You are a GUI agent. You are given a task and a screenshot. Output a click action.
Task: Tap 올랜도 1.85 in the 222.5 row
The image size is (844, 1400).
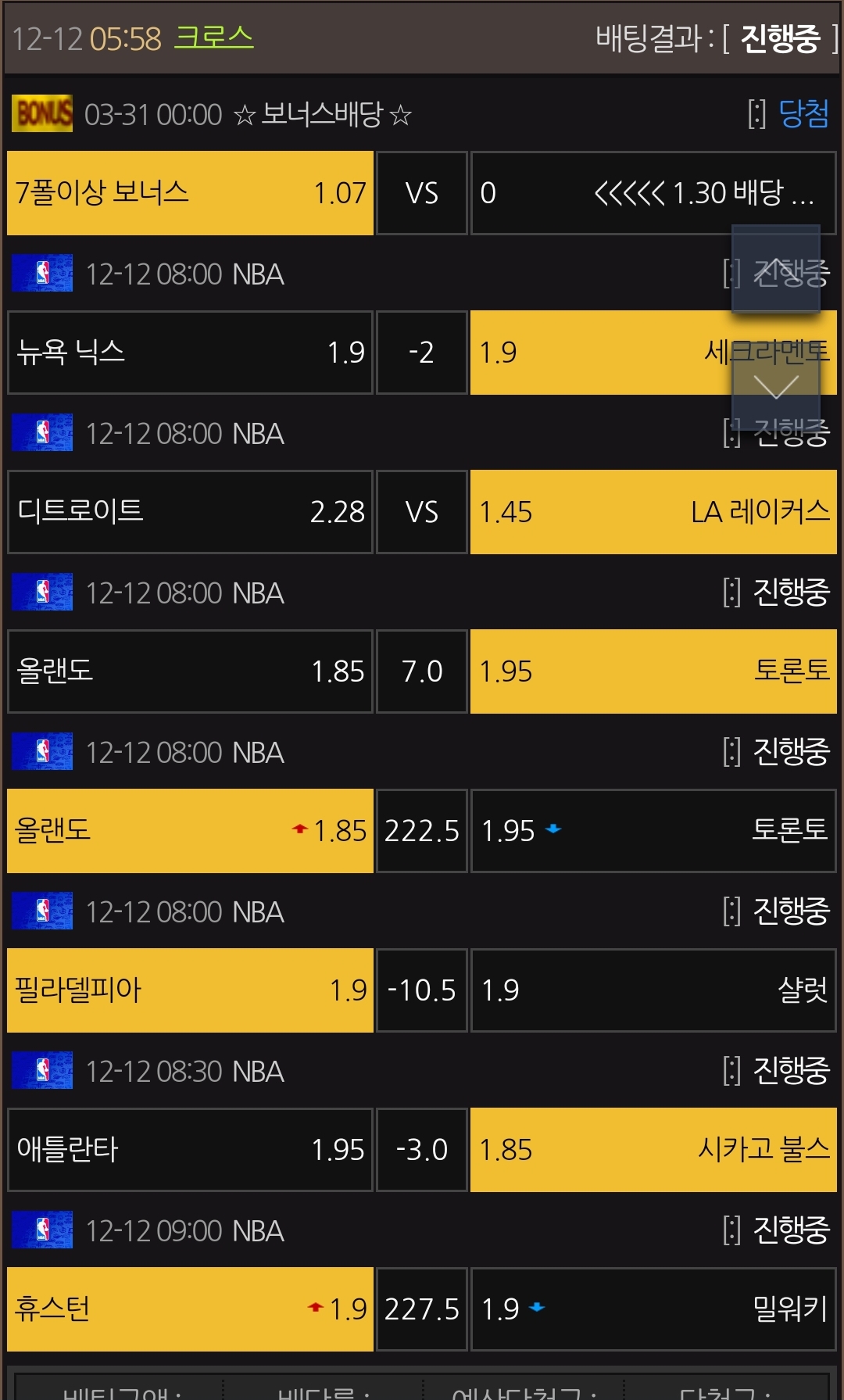[190, 831]
